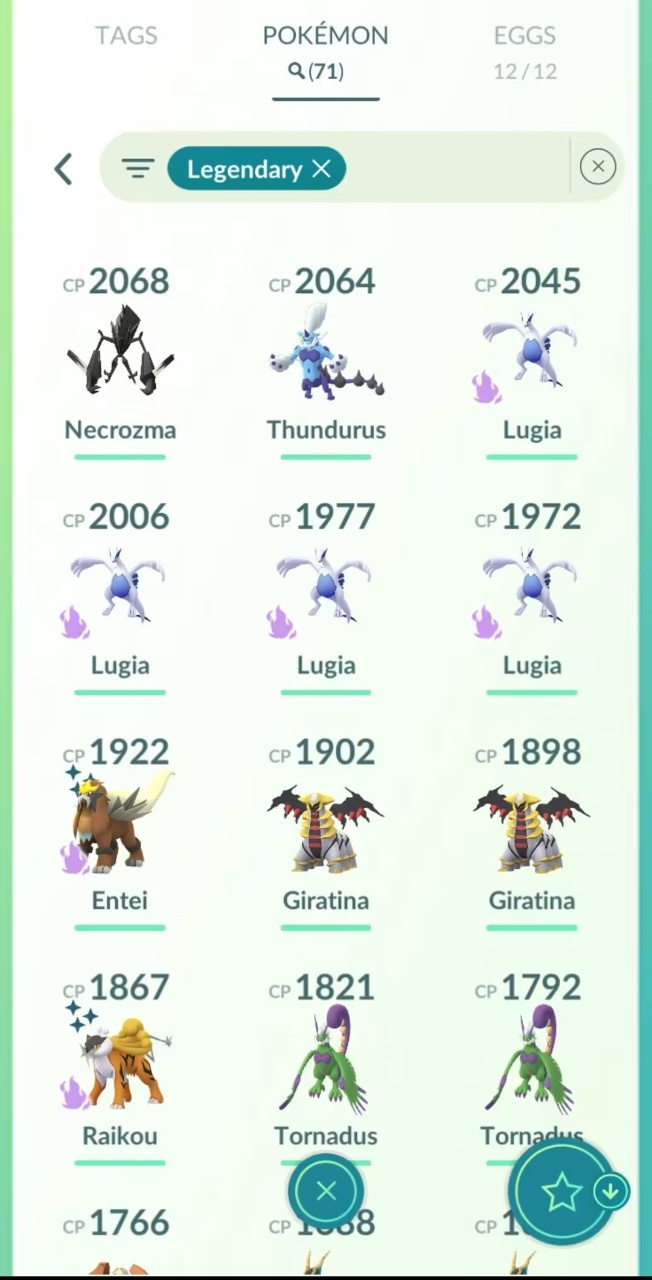This screenshot has height=1280, width=652.
Task: Select the Tornadus with CP 1821
Action: click(x=326, y=1060)
